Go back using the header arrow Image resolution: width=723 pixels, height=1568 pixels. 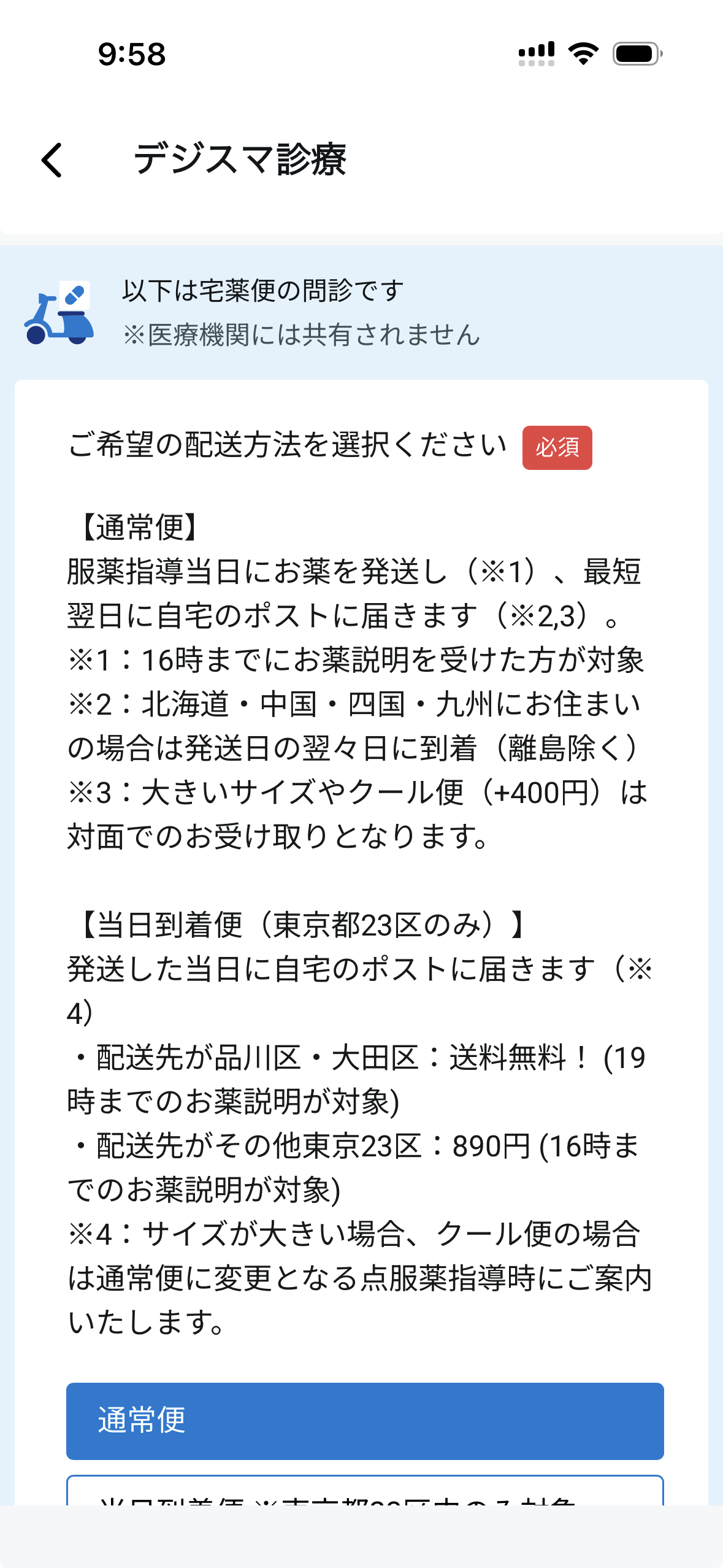[52, 160]
